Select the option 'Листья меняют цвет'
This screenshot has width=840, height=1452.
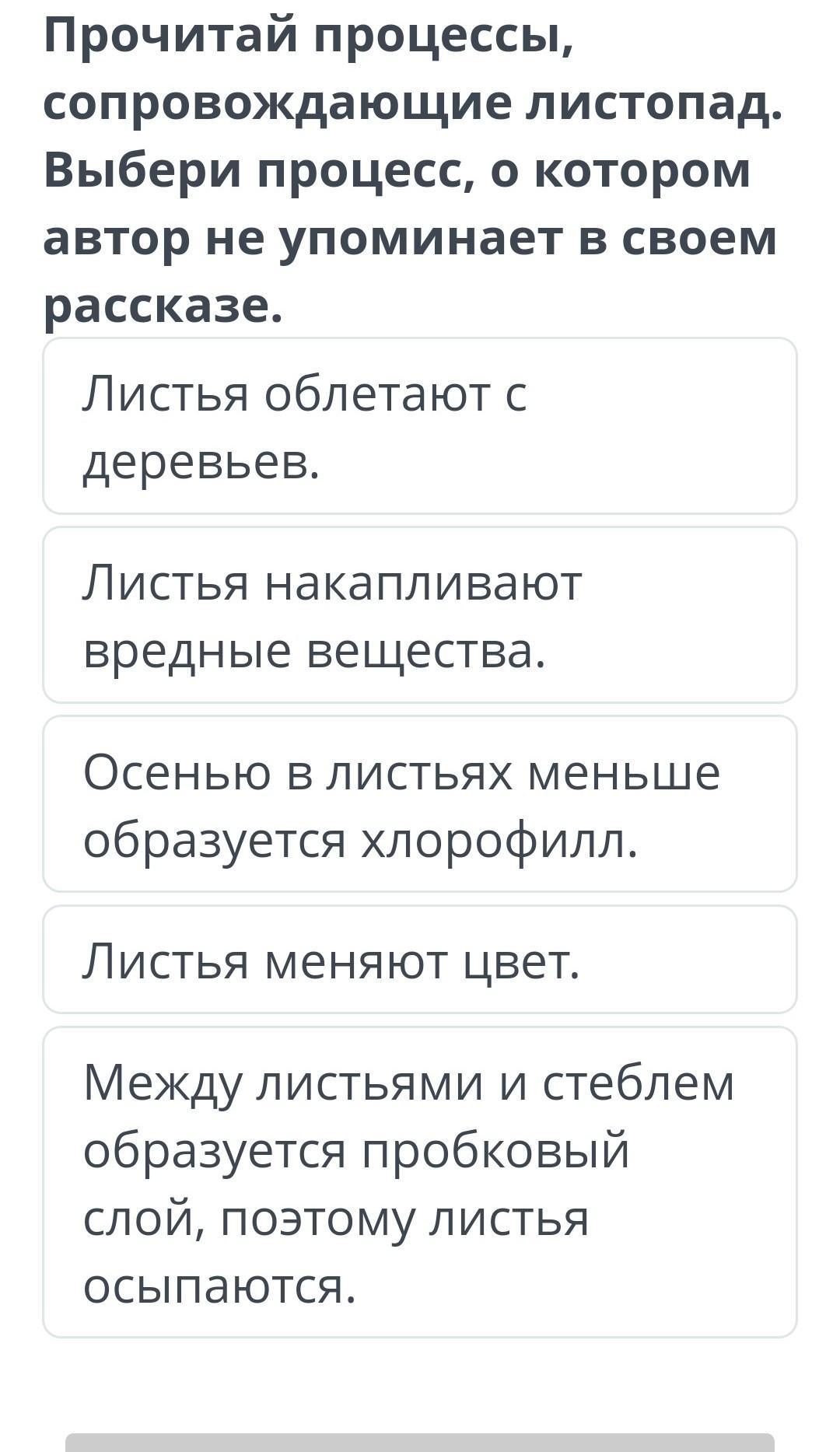(x=420, y=959)
